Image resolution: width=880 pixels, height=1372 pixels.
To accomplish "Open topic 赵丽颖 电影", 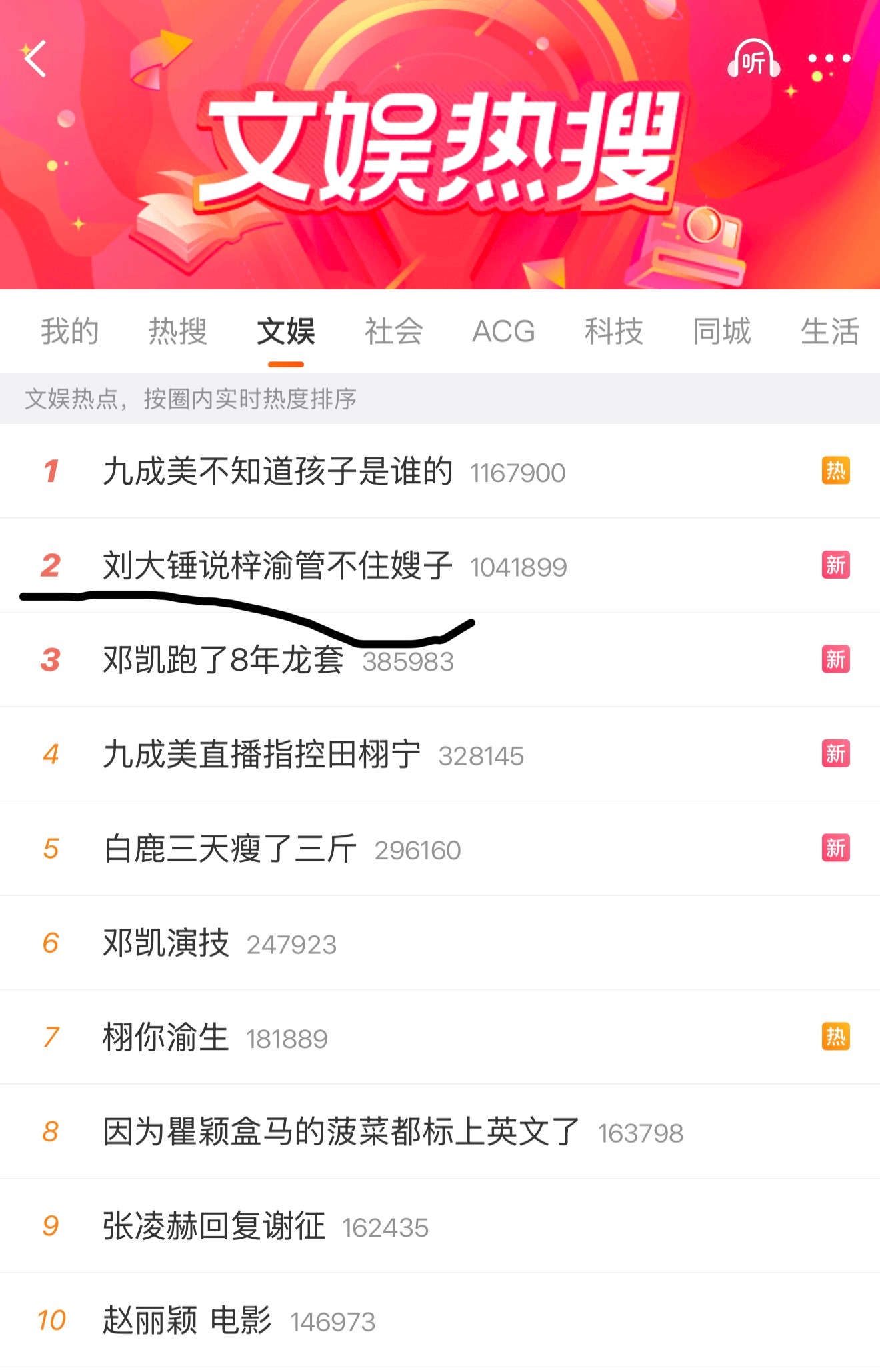I will (x=187, y=1320).
